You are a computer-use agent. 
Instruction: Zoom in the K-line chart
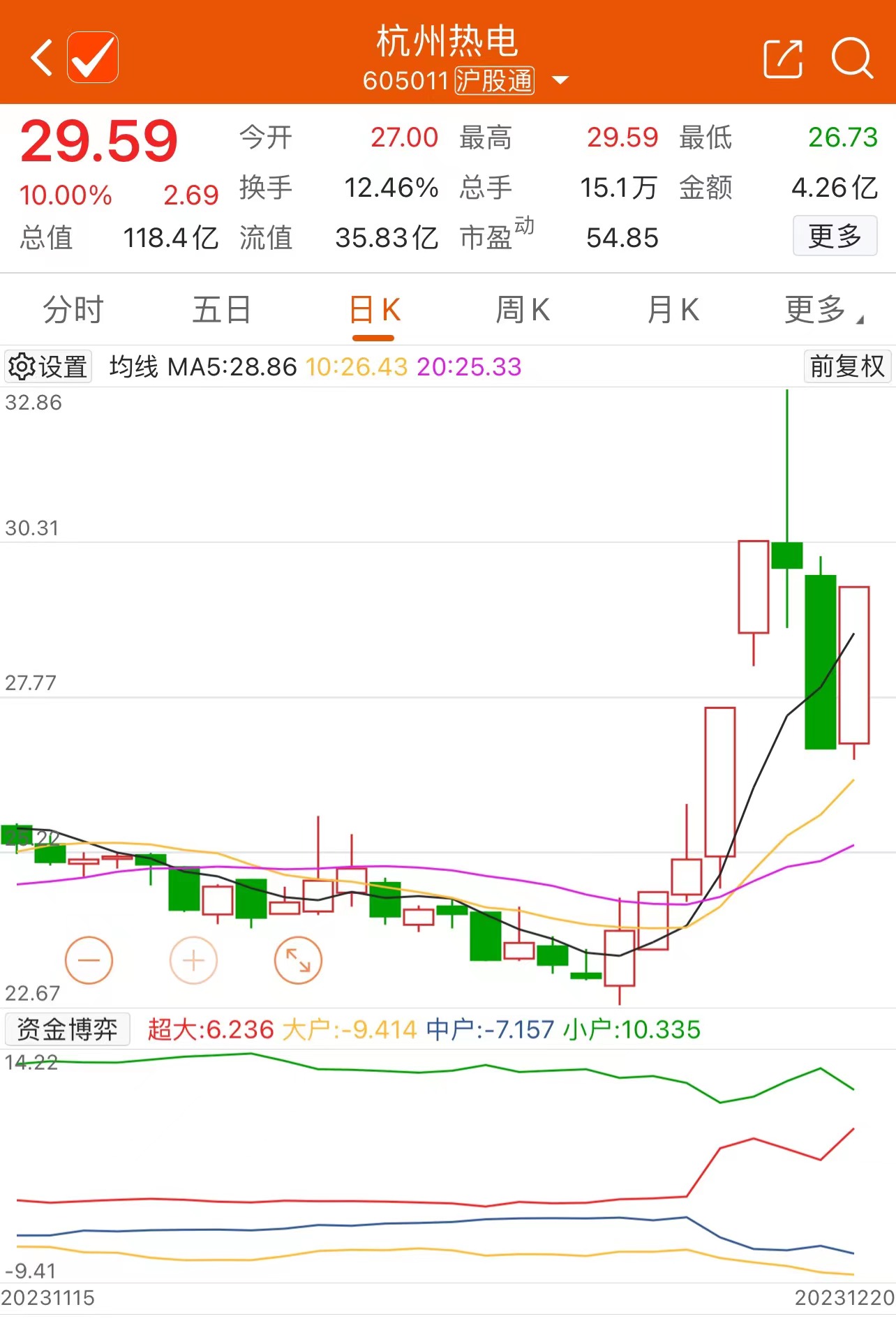point(193,960)
